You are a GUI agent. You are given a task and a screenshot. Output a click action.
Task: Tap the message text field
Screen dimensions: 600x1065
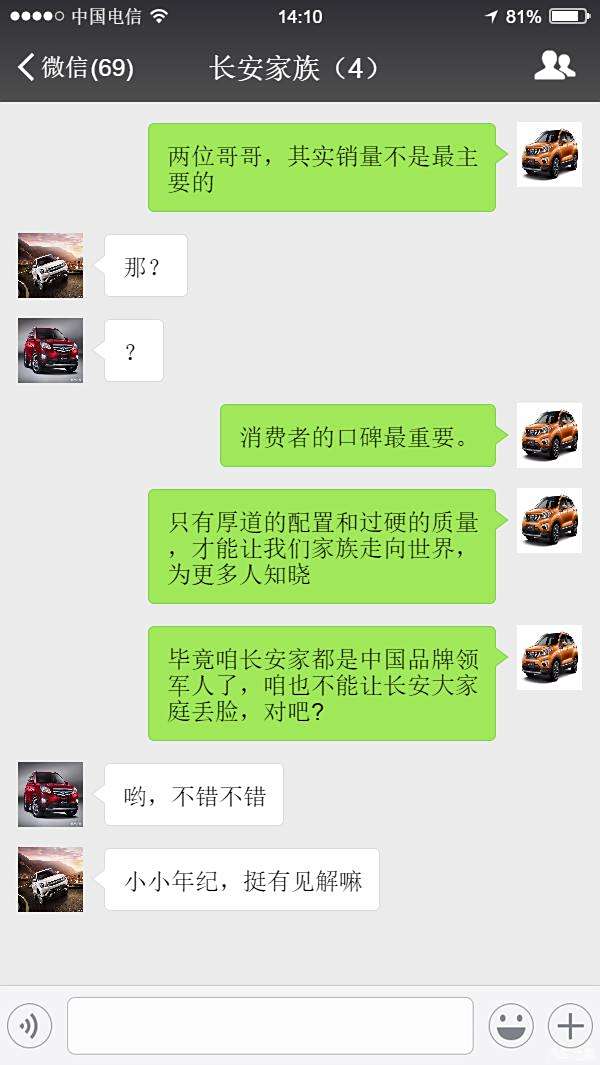click(270, 1026)
